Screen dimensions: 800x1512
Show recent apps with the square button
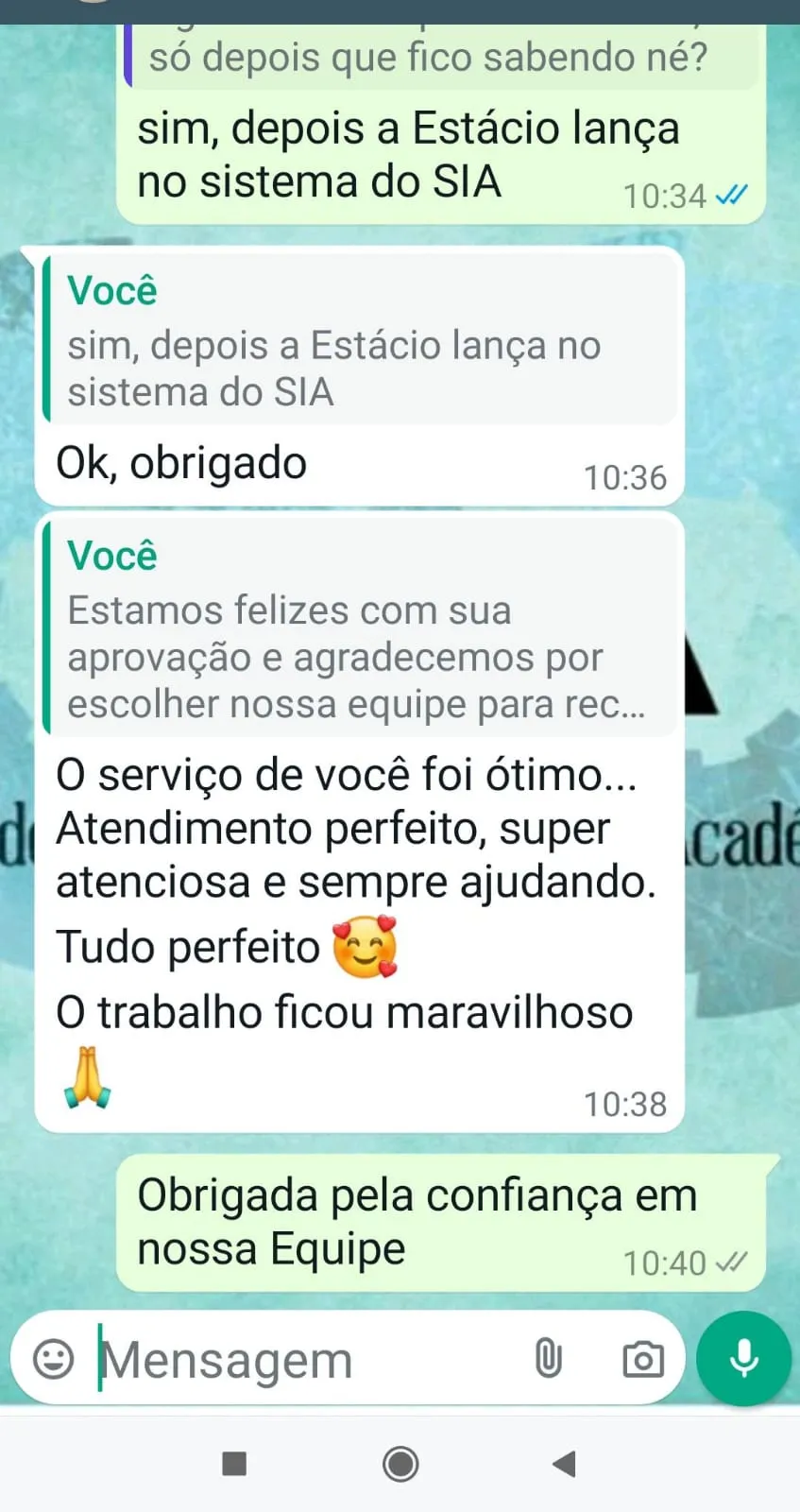tap(234, 1464)
